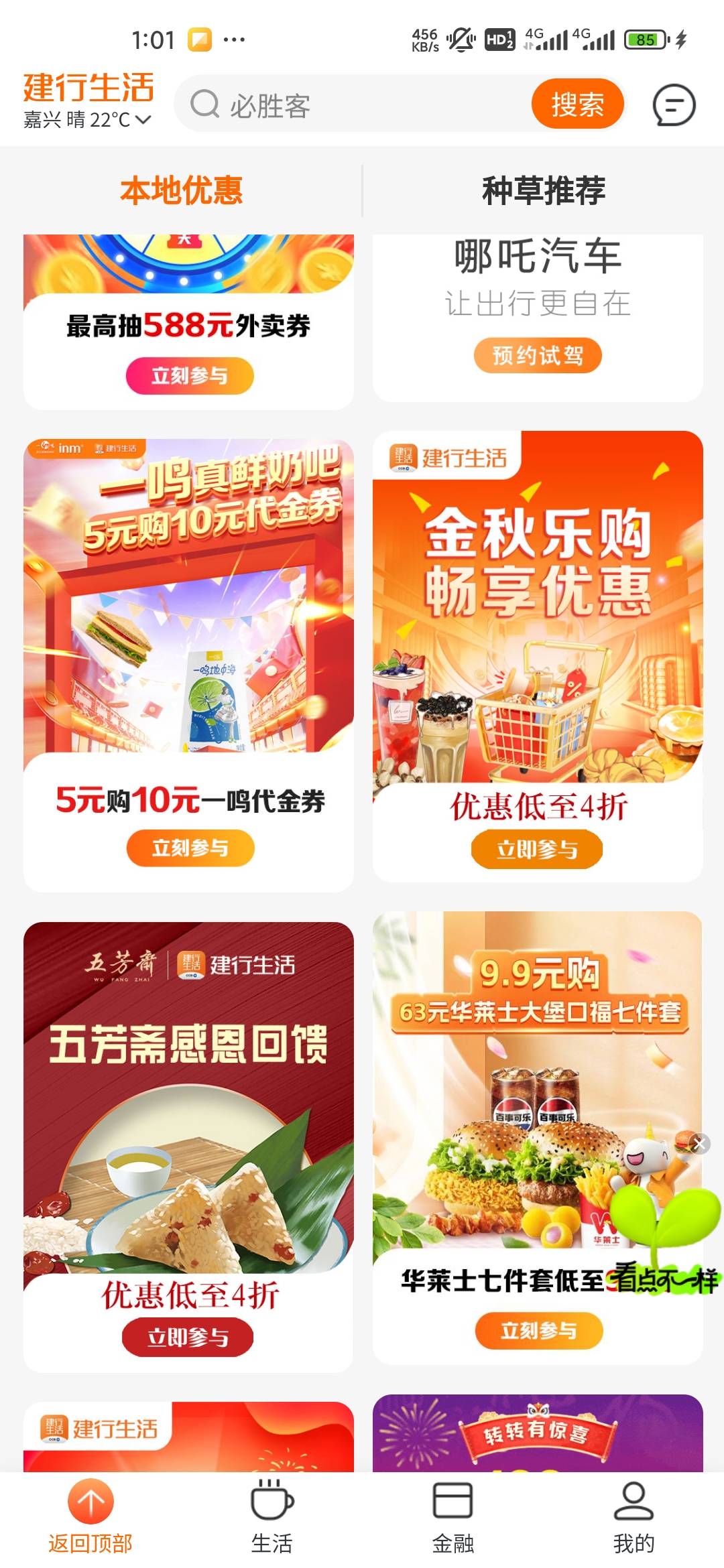Dismiss the floating mascot with the X
This screenshot has height=1568, width=724.
(699, 1144)
